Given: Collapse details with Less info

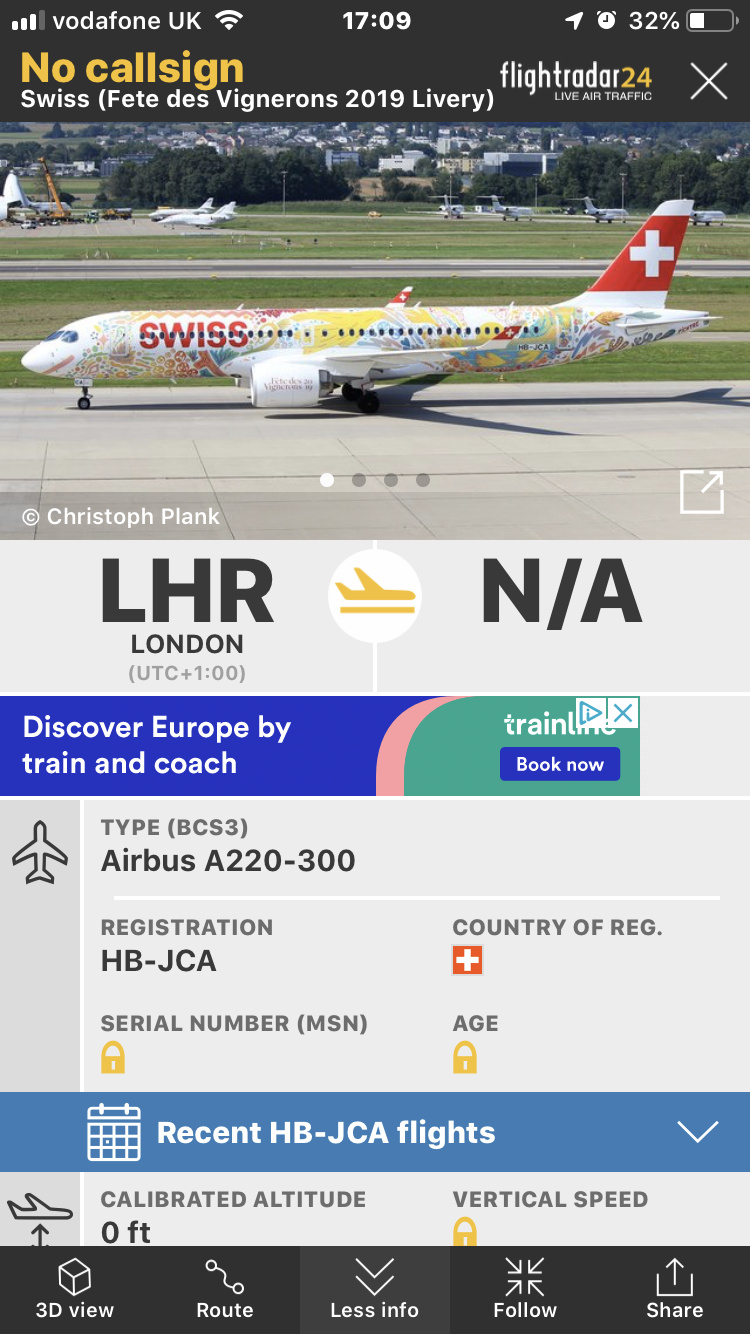Looking at the screenshot, I should click(x=375, y=1290).
